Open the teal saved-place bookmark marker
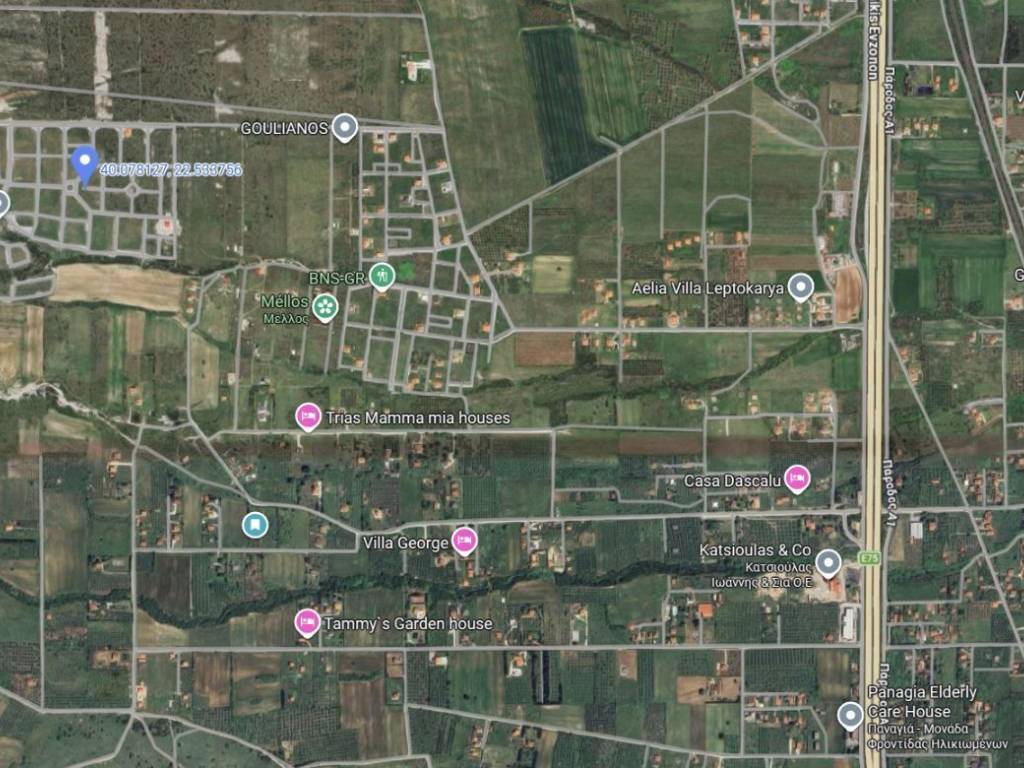The width and height of the screenshot is (1024, 768). click(x=256, y=523)
